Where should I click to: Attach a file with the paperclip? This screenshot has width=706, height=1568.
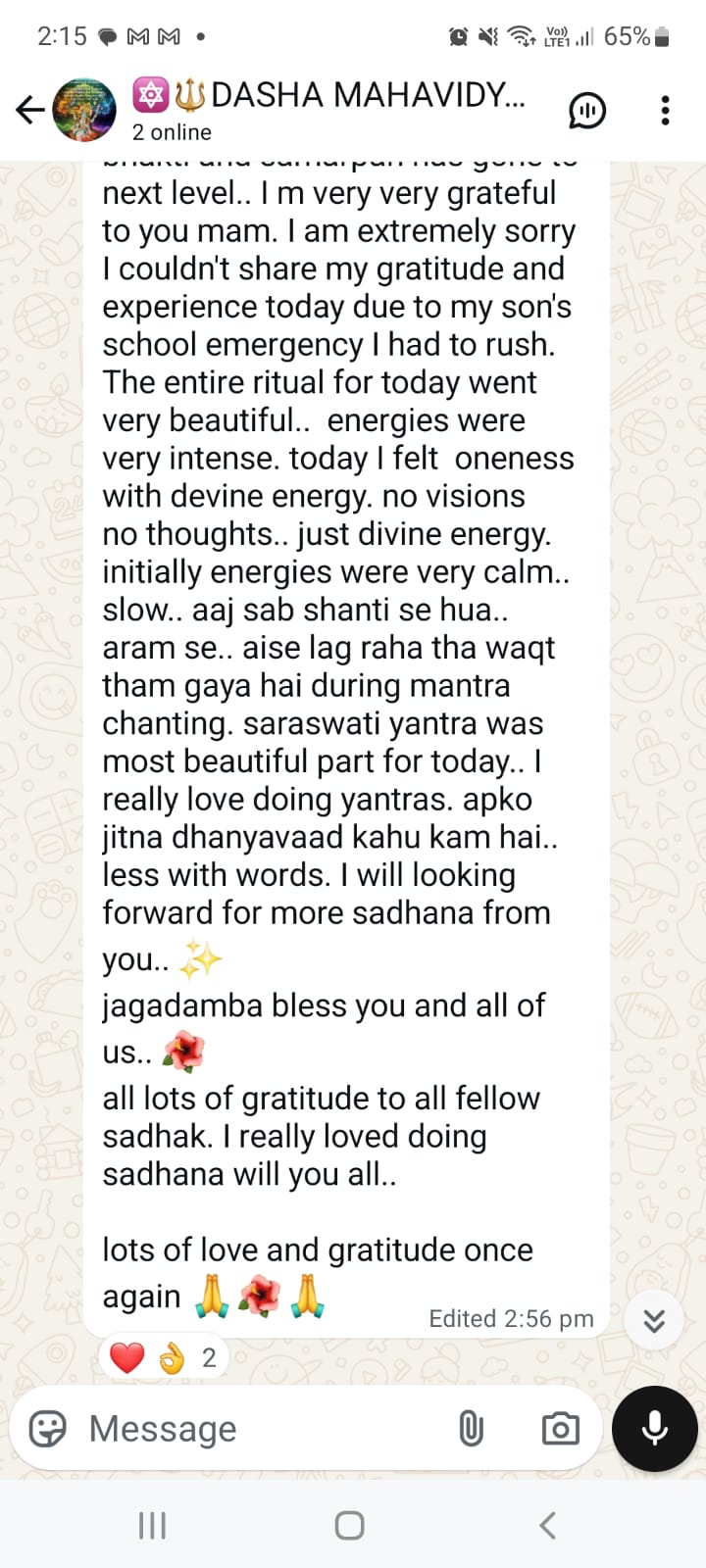pyautogui.click(x=472, y=1429)
